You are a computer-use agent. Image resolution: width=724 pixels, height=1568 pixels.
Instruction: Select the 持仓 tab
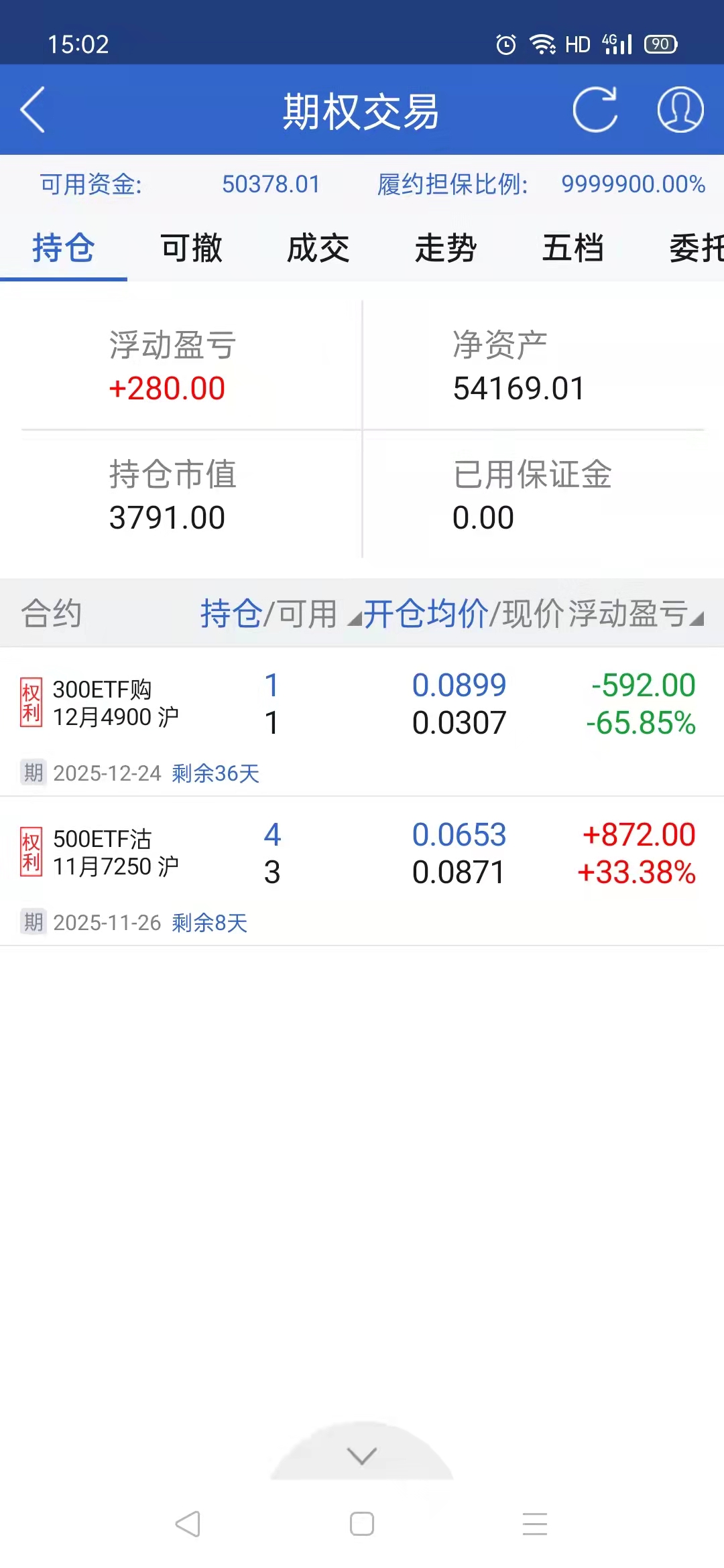tap(64, 249)
